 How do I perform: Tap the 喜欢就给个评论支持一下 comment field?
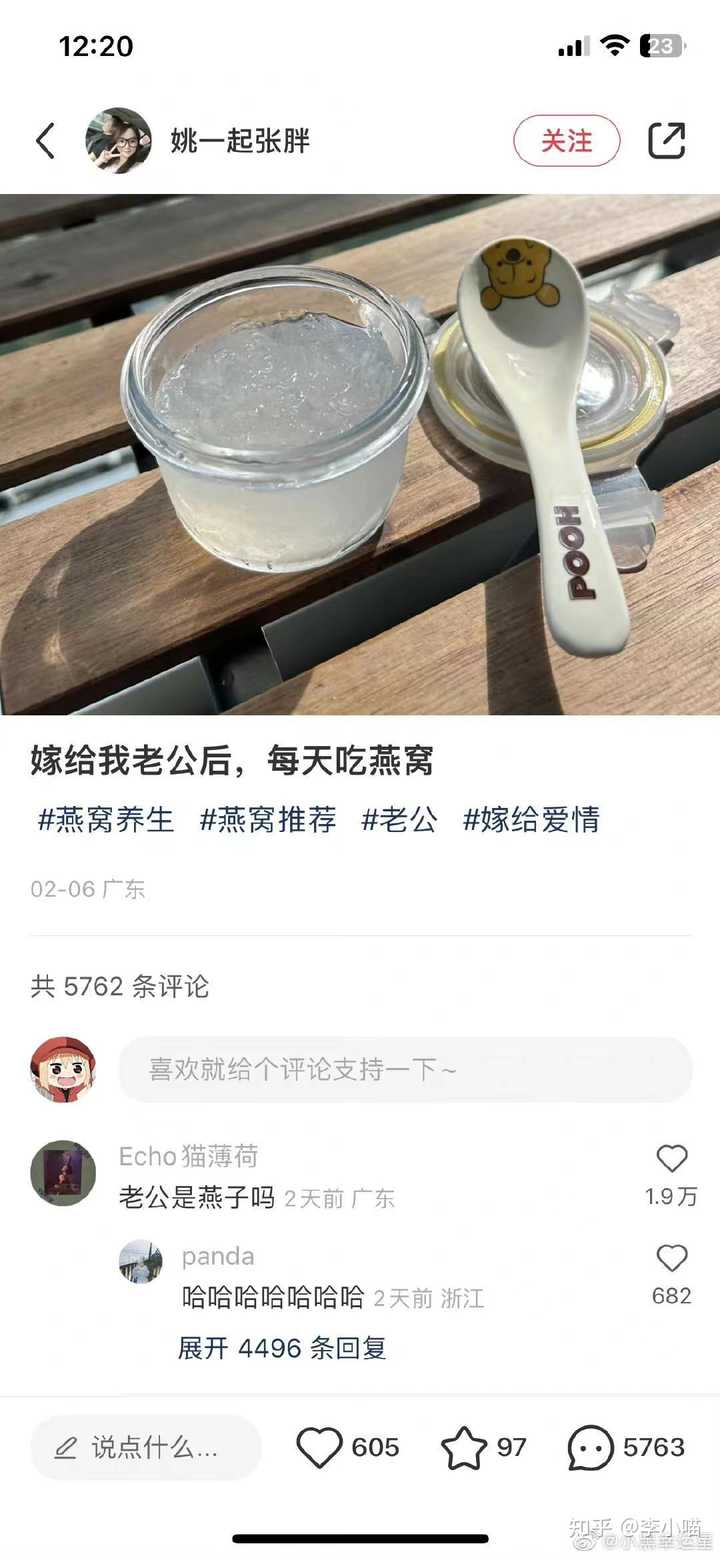coord(404,1069)
